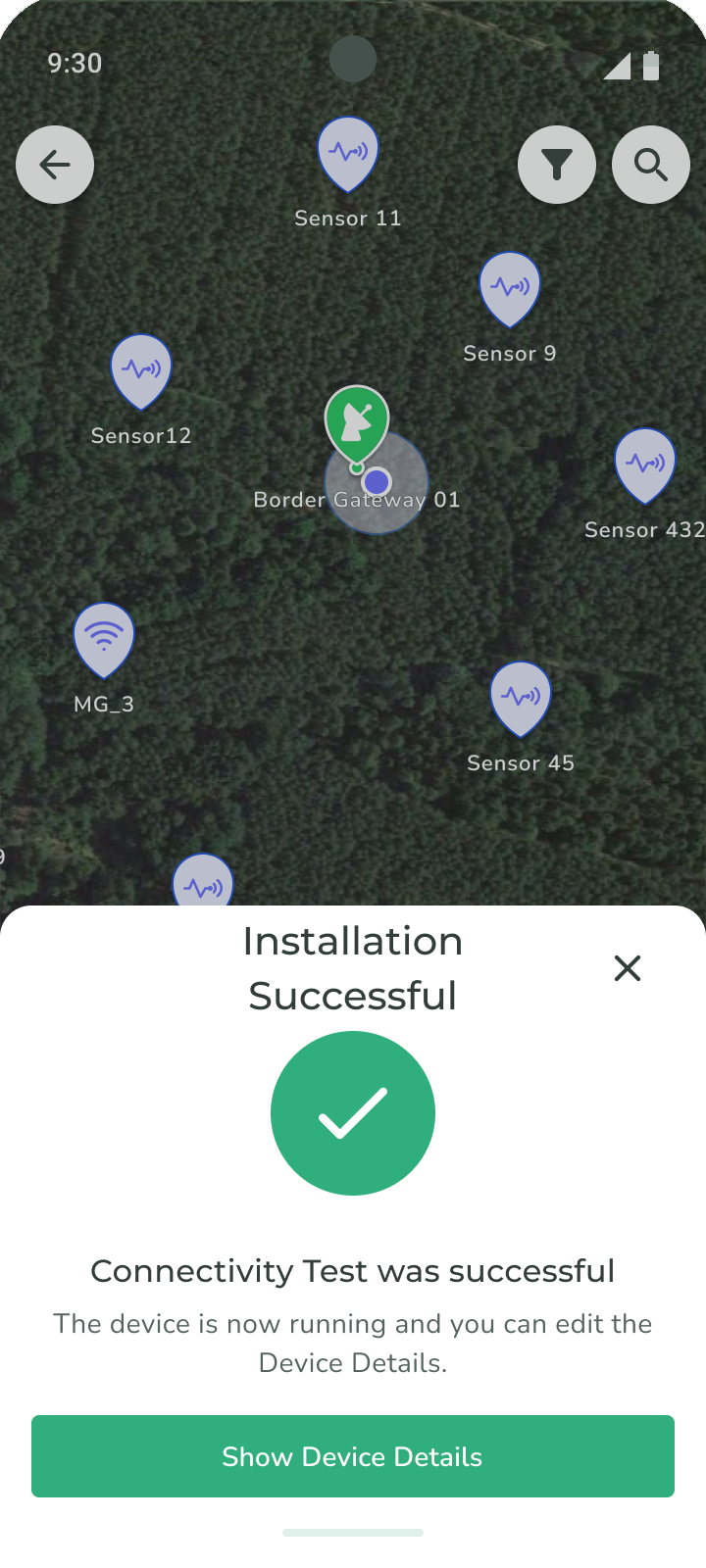The width and height of the screenshot is (706, 1568).
Task: Open the search magnifier
Action: pos(651,165)
